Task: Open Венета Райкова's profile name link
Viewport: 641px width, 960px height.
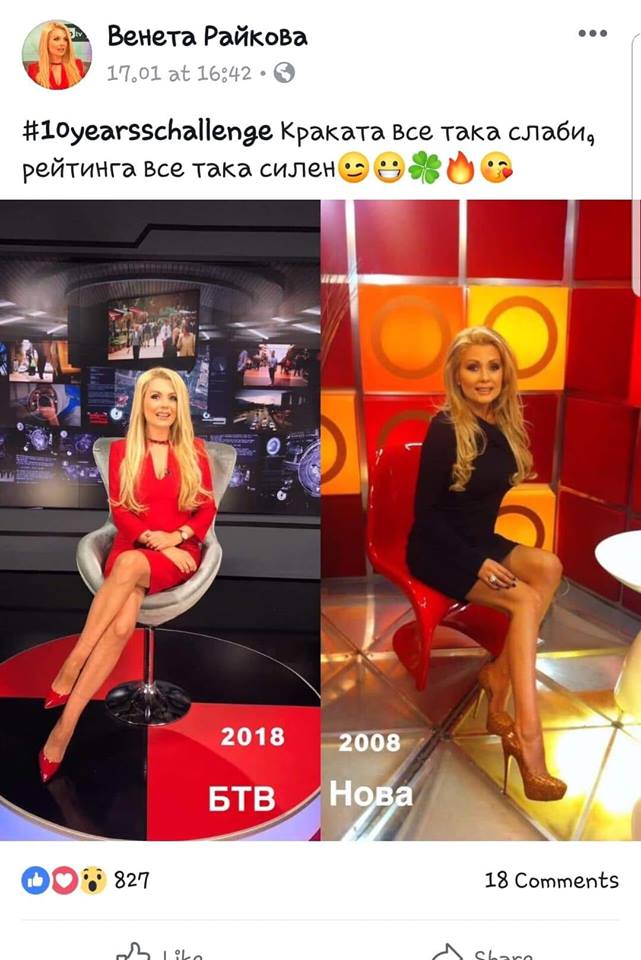Action: (x=207, y=37)
